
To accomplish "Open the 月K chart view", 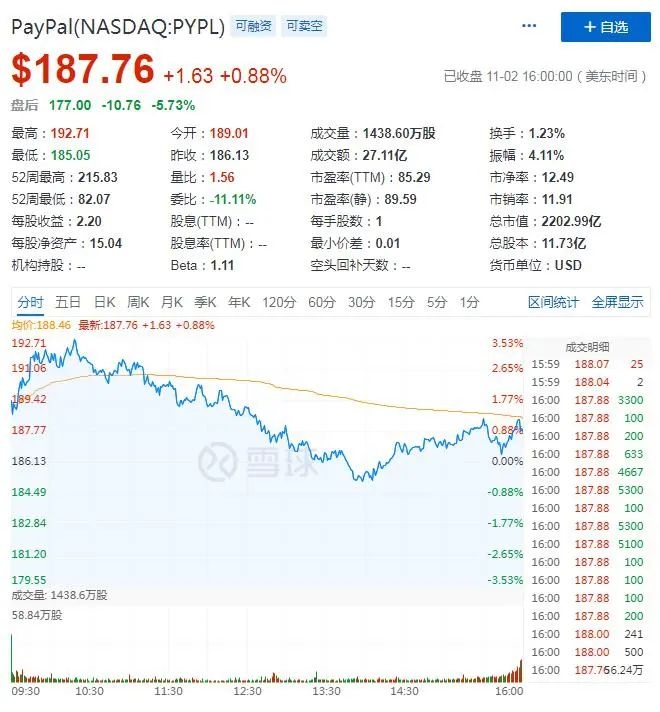I will 172,302.
